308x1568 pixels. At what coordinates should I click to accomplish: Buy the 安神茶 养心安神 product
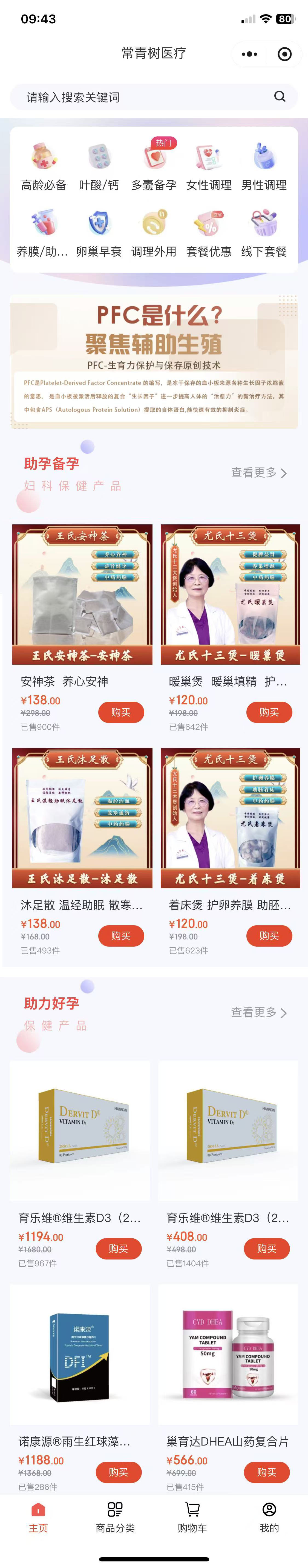click(x=120, y=712)
